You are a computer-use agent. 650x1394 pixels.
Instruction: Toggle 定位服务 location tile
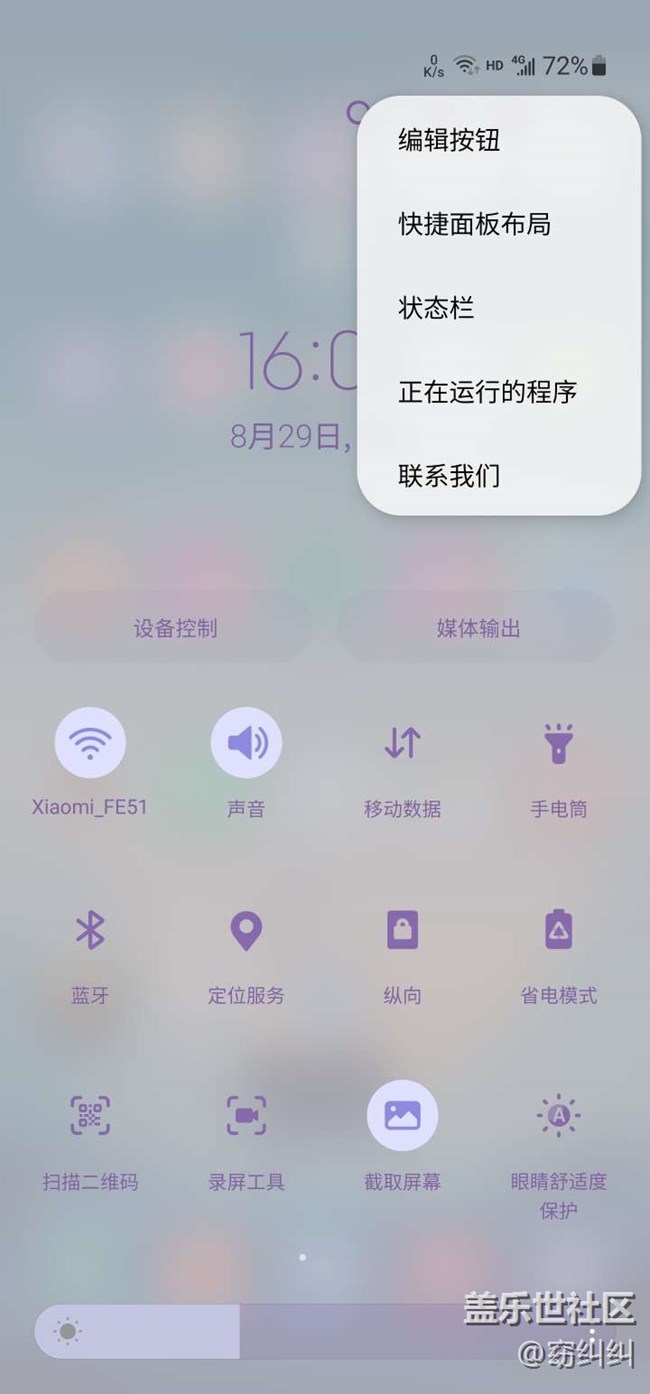point(246,930)
